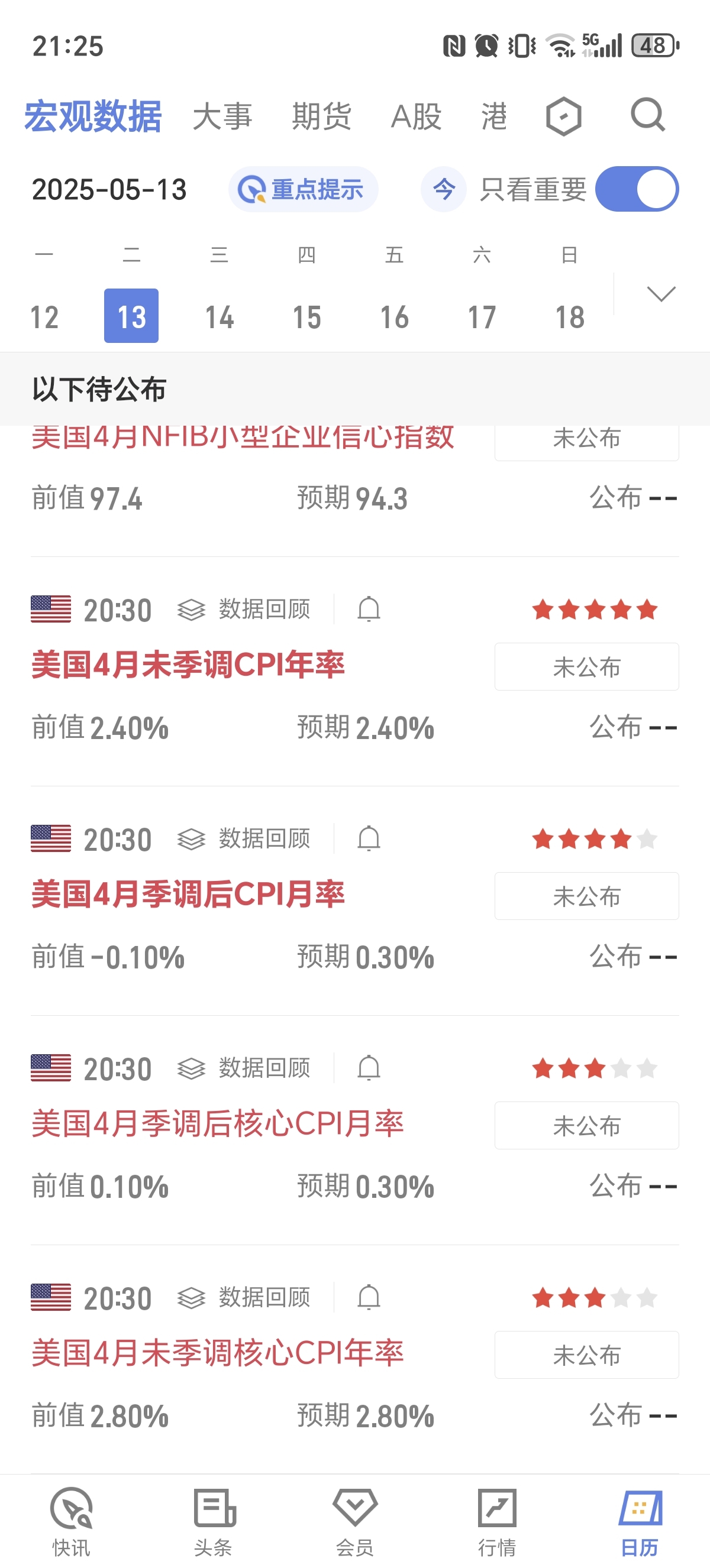Screen dimensions: 710x1568
Task: Open 美国4月未季调核心CPI年率 entry
Action: (218, 1353)
